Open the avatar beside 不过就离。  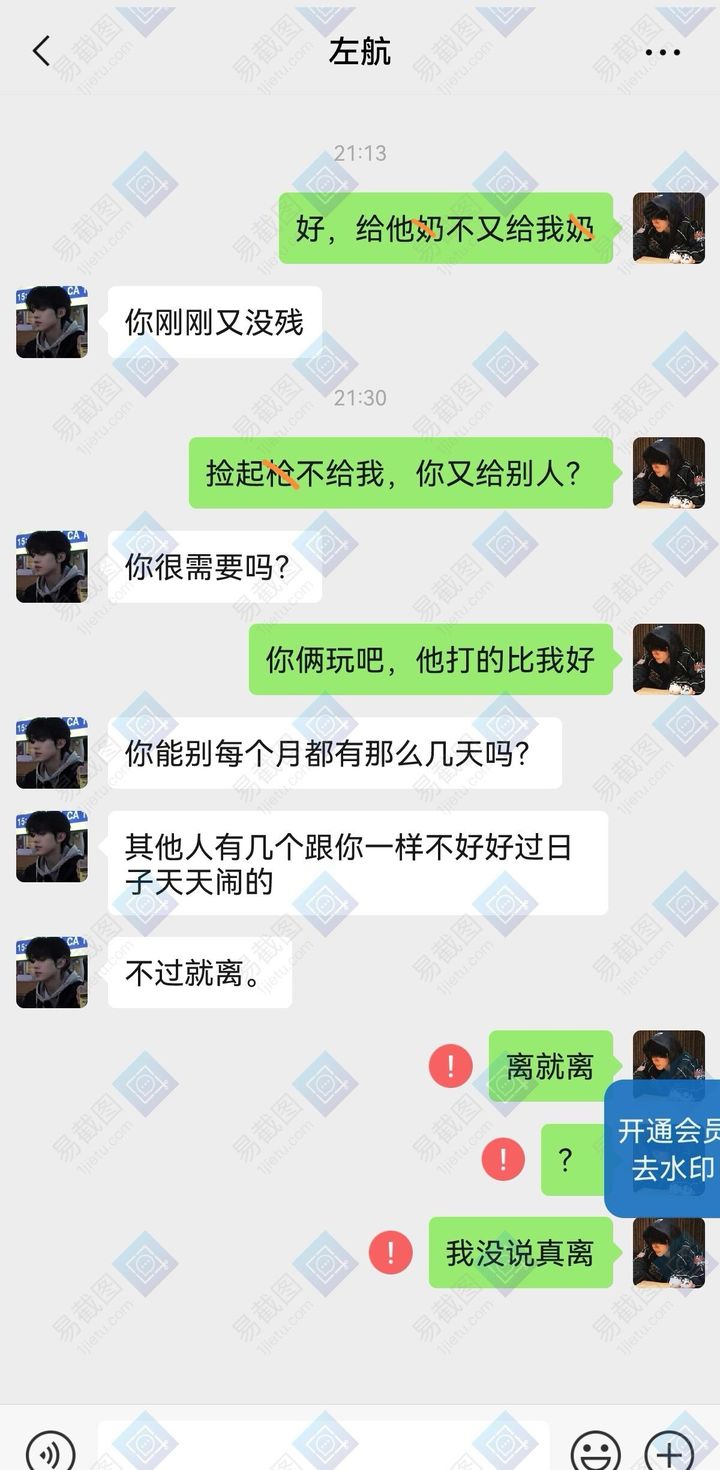tap(52, 972)
